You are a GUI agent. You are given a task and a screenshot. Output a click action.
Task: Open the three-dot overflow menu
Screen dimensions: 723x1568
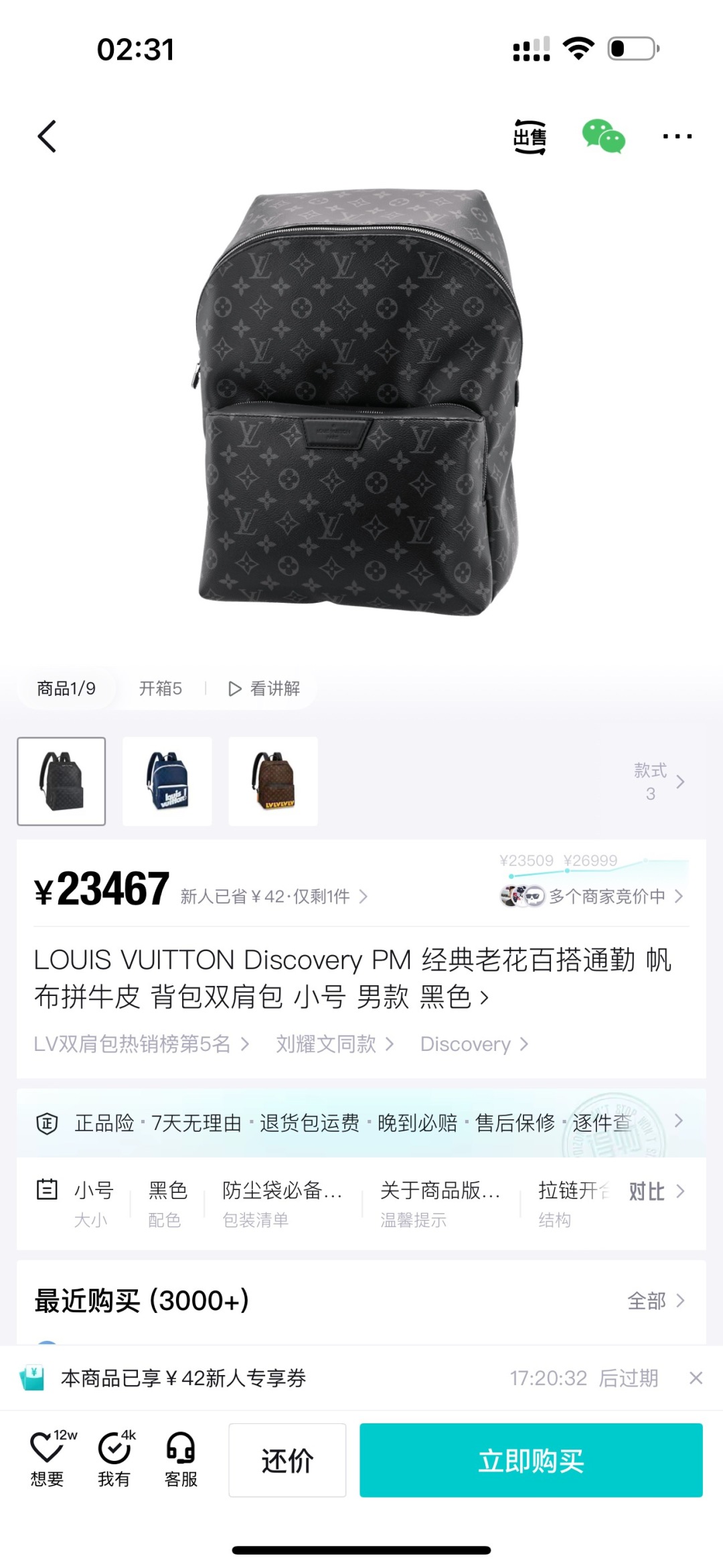677,137
